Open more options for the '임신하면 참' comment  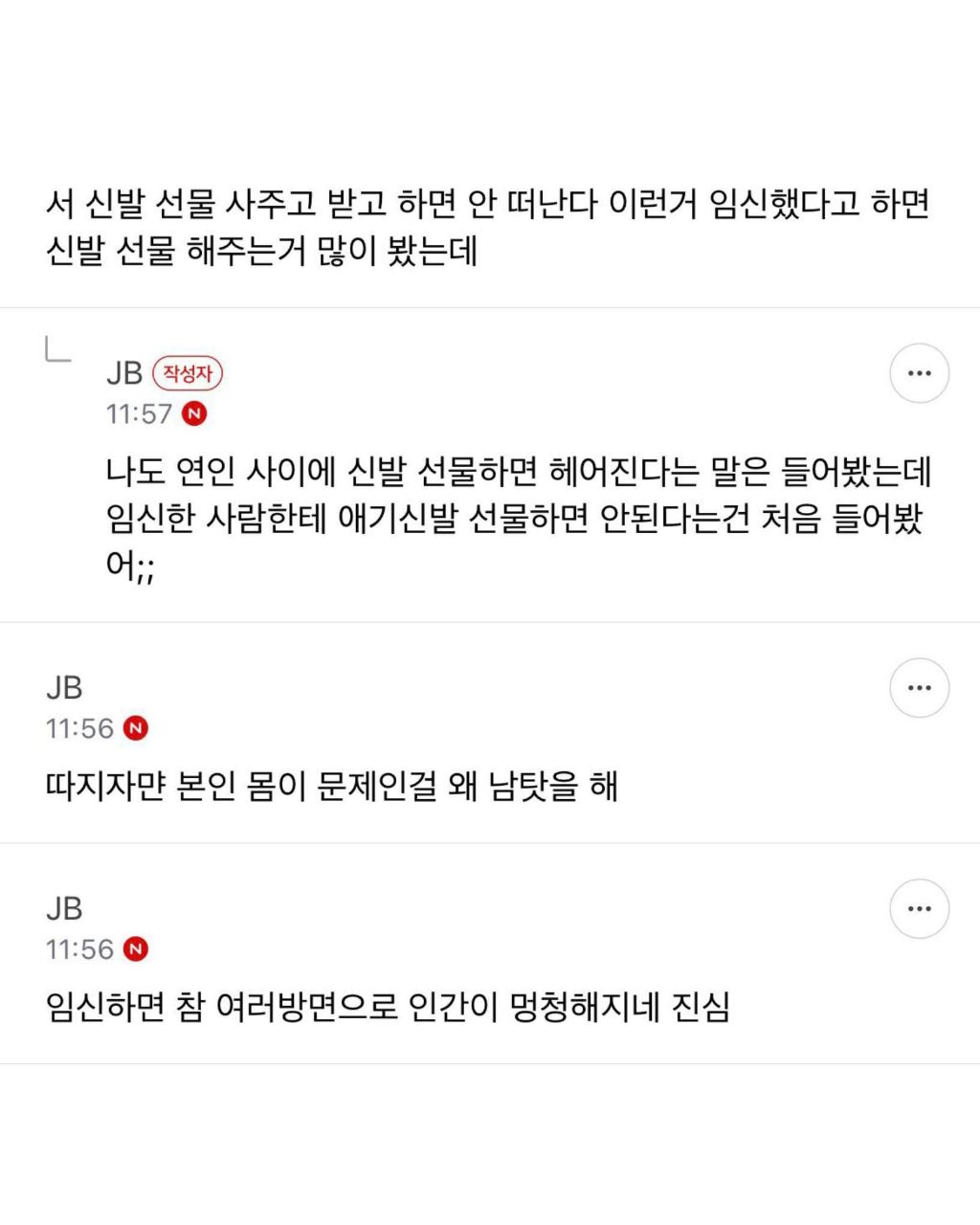(x=919, y=908)
